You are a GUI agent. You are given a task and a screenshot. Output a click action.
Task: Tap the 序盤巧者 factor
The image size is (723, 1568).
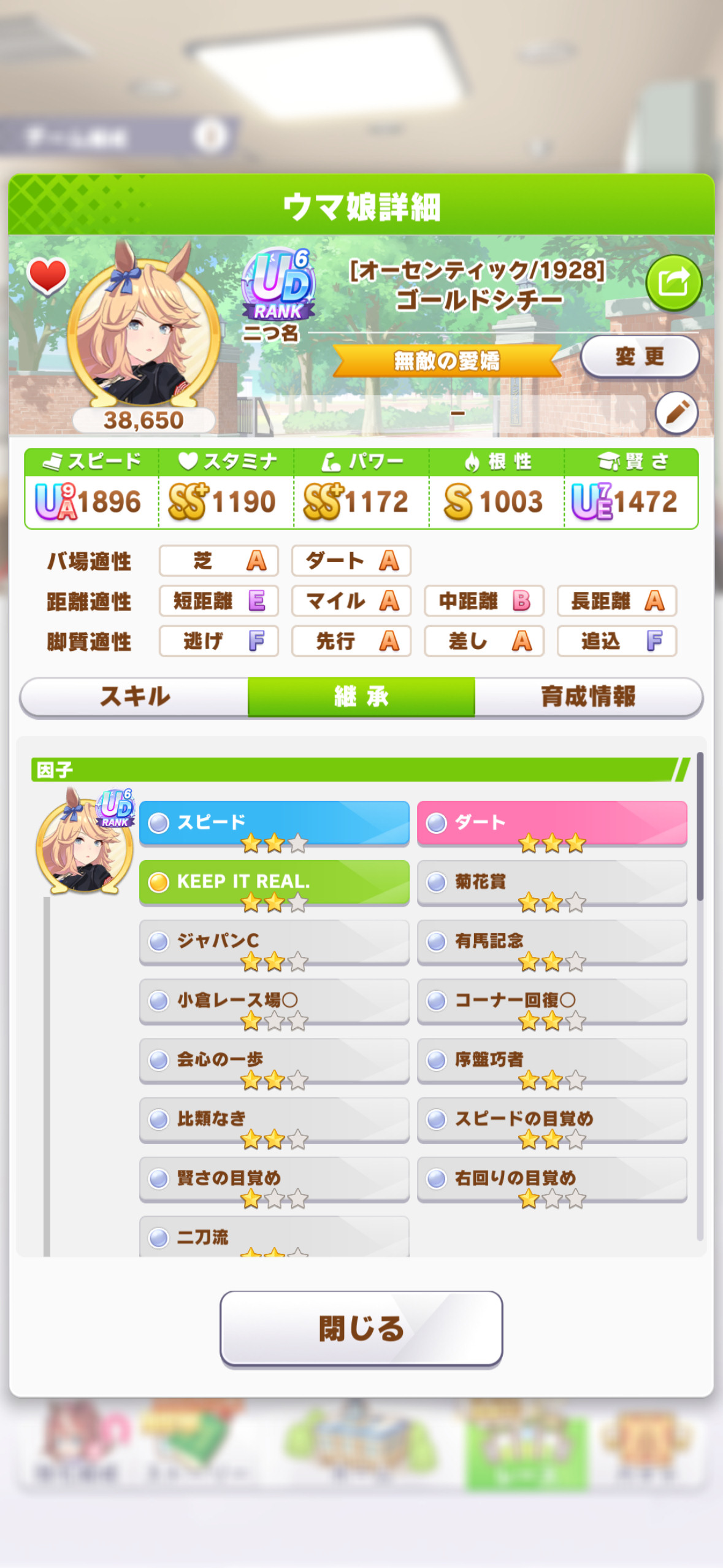tap(552, 1060)
